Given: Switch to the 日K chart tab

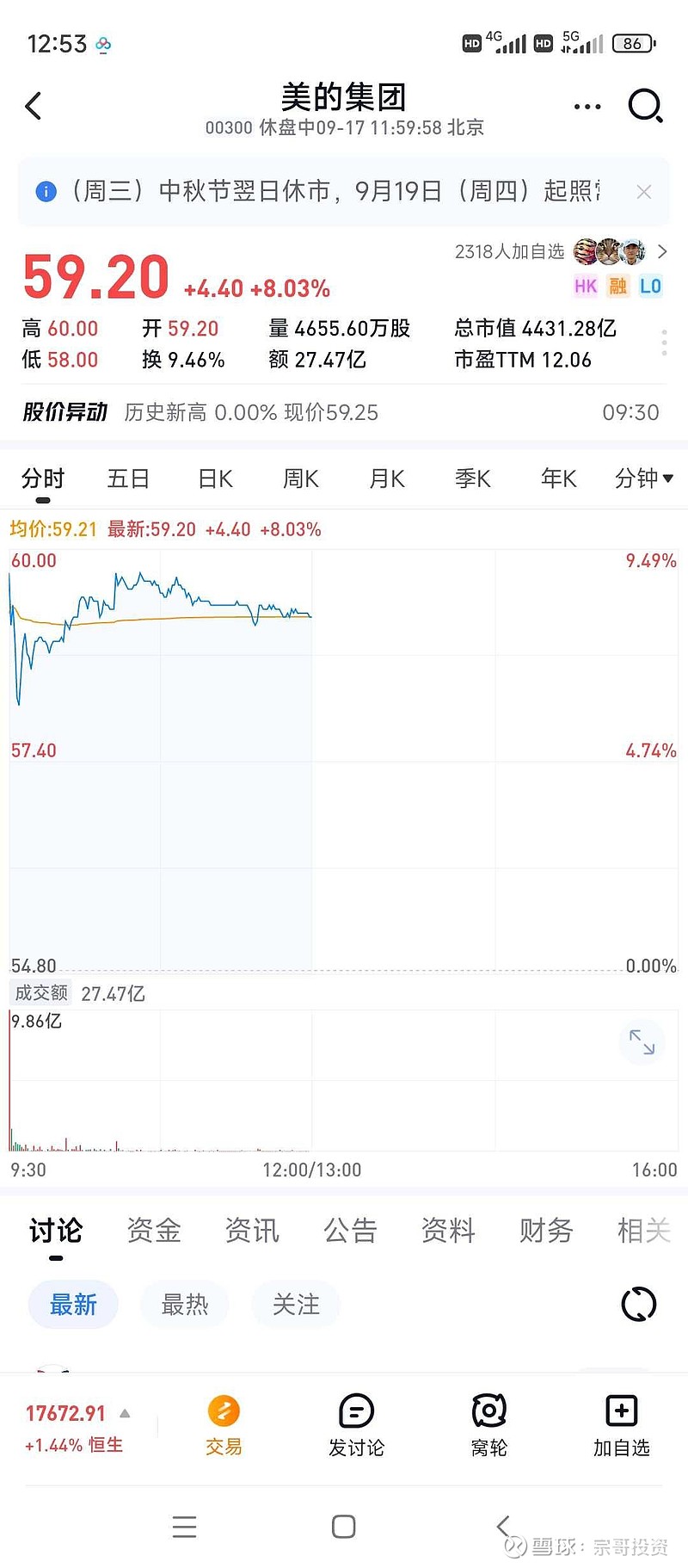Looking at the screenshot, I should [x=215, y=478].
